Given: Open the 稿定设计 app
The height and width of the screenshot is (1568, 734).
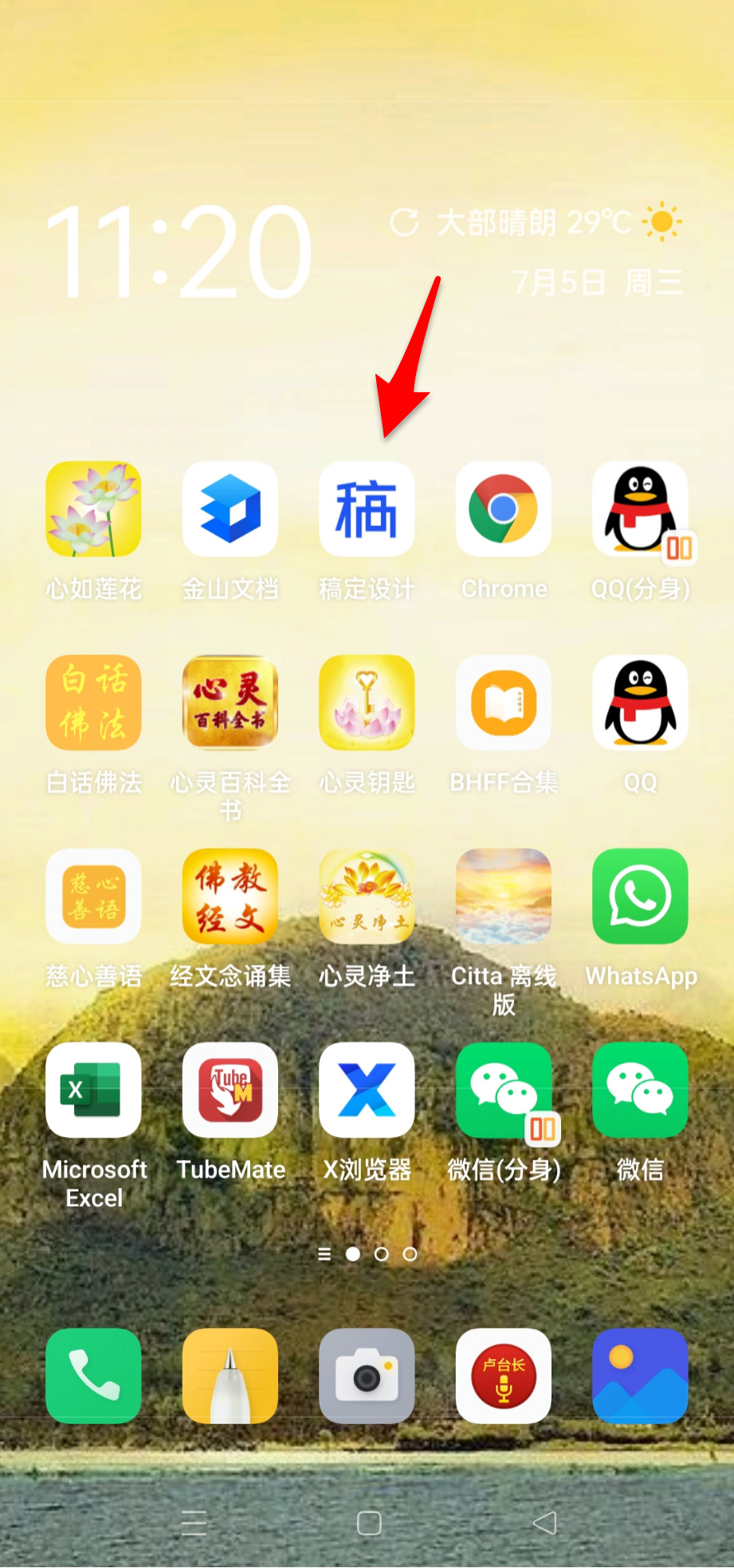Looking at the screenshot, I should [x=367, y=510].
